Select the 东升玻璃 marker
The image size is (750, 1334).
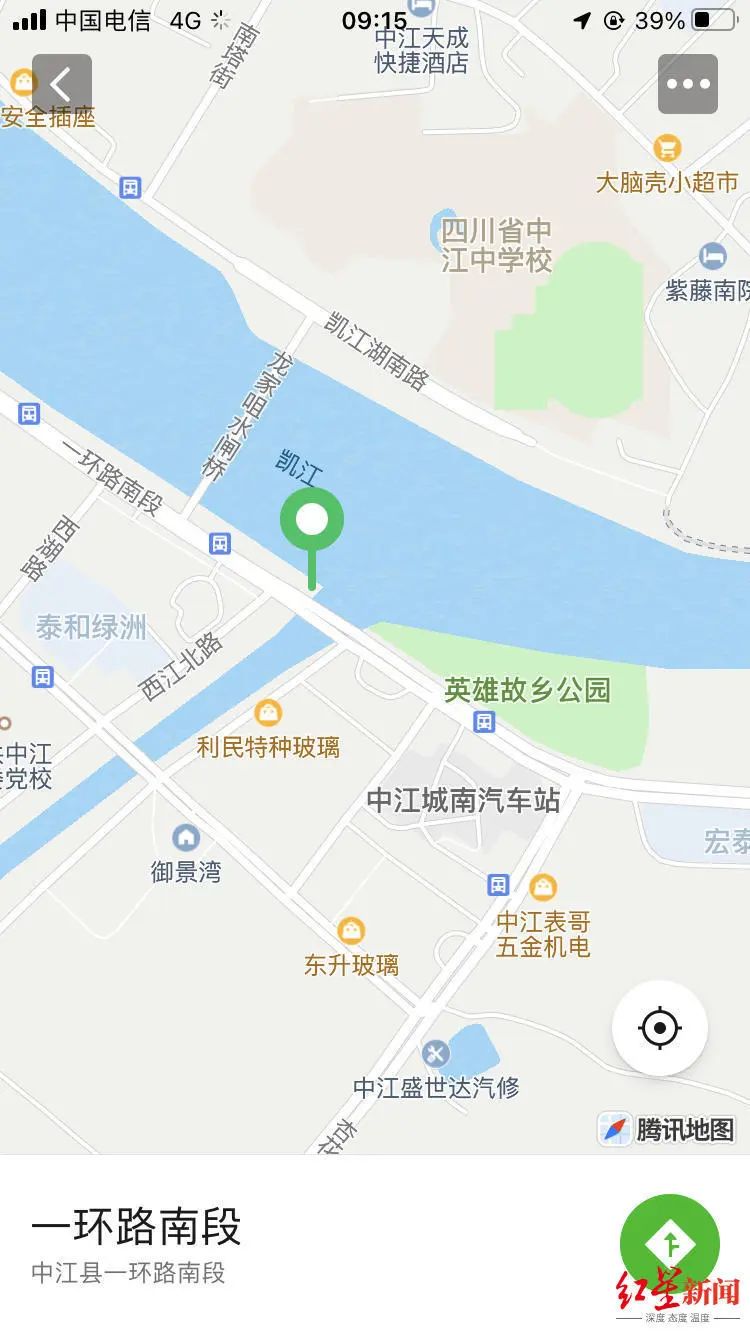[x=351, y=931]
